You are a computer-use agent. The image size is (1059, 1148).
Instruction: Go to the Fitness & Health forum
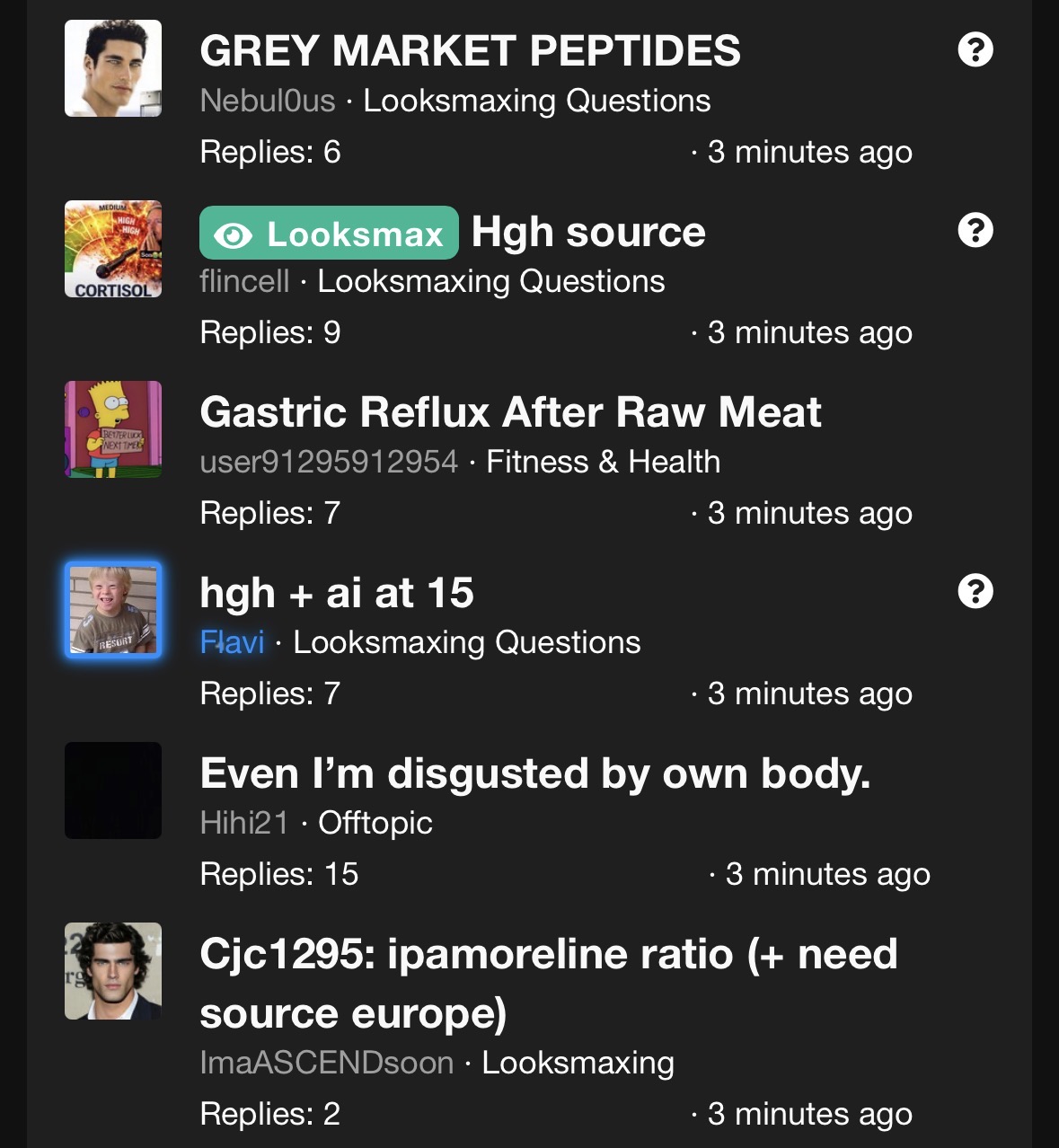(x=603, y=462)
